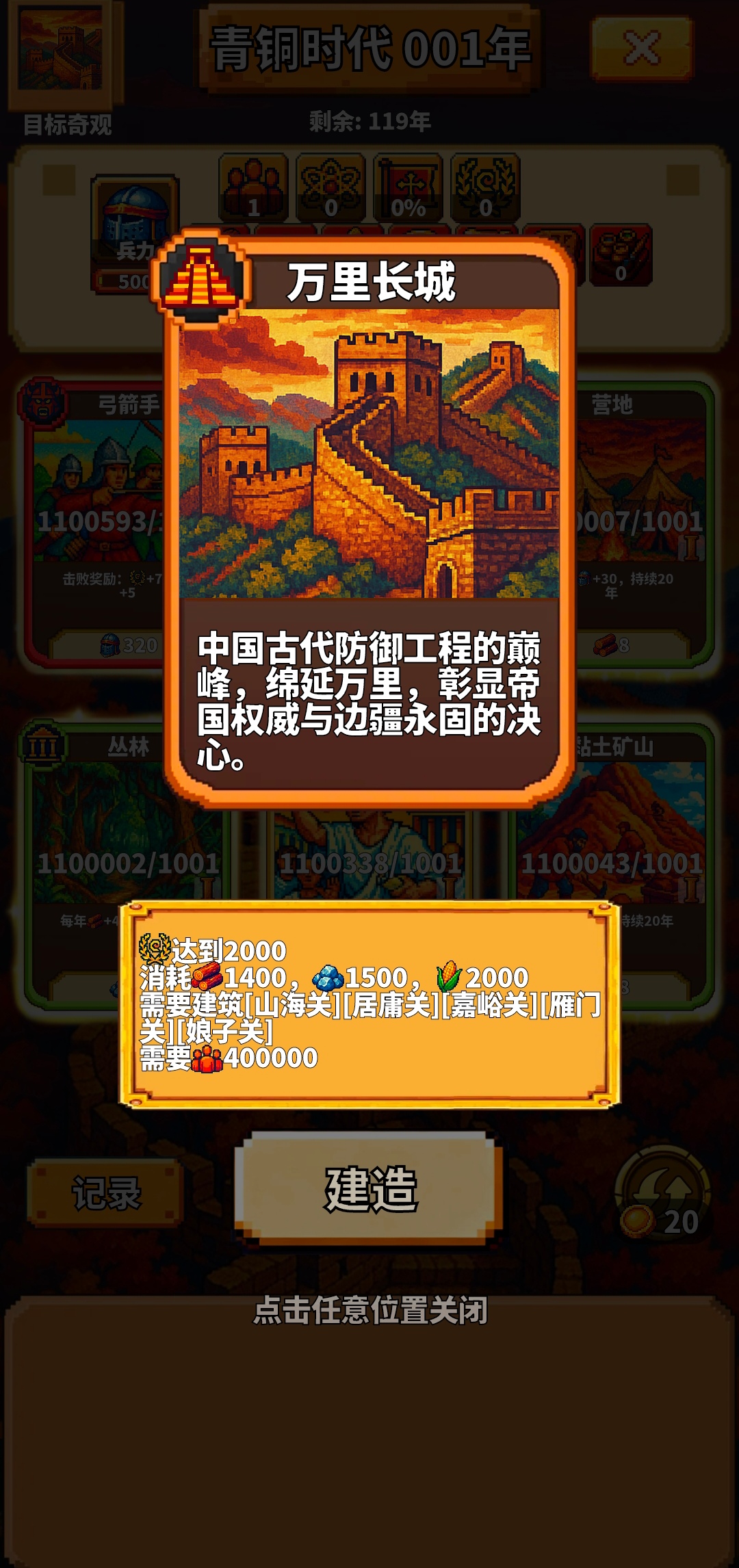The image size is (739, 1568).
Task: Tap the 建造 button to build the wonder
Action: coord(369,1189)
